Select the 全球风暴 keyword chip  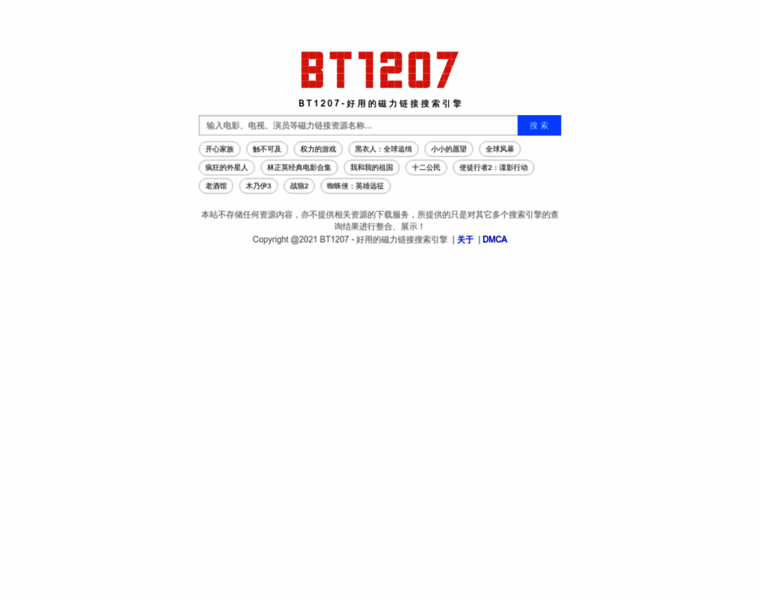pyautogui.click(x=500, y=149)
